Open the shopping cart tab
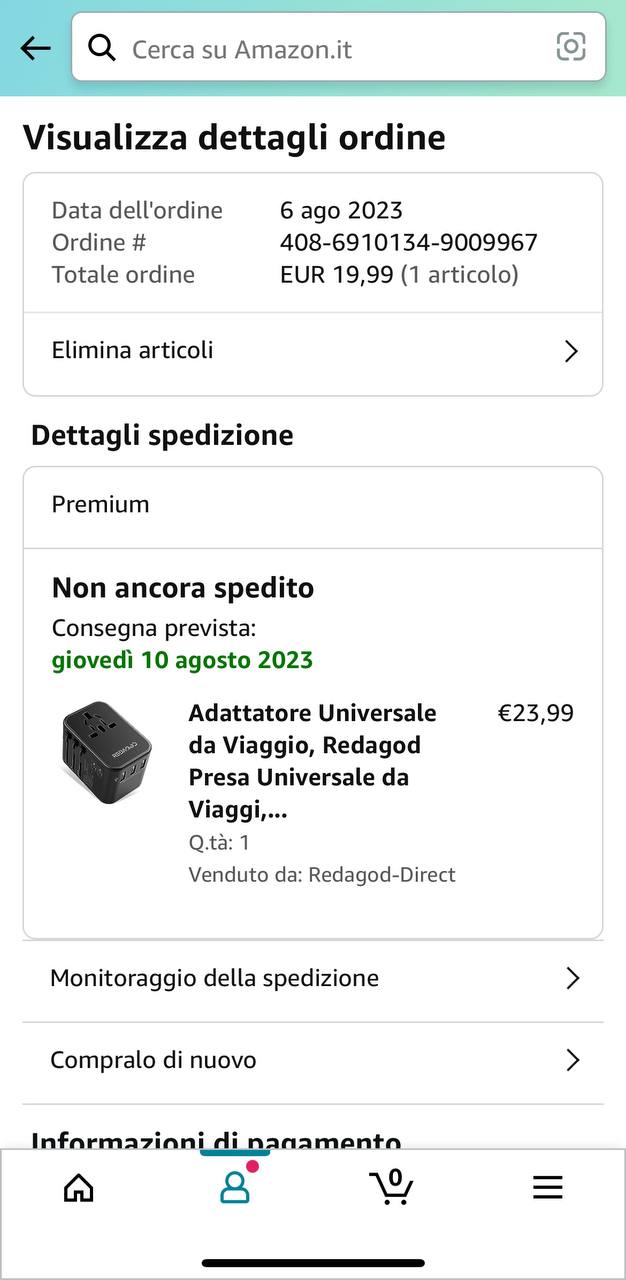Image resolution: width=626 pixels, height=1280 pixels. tap(391, 1187)
